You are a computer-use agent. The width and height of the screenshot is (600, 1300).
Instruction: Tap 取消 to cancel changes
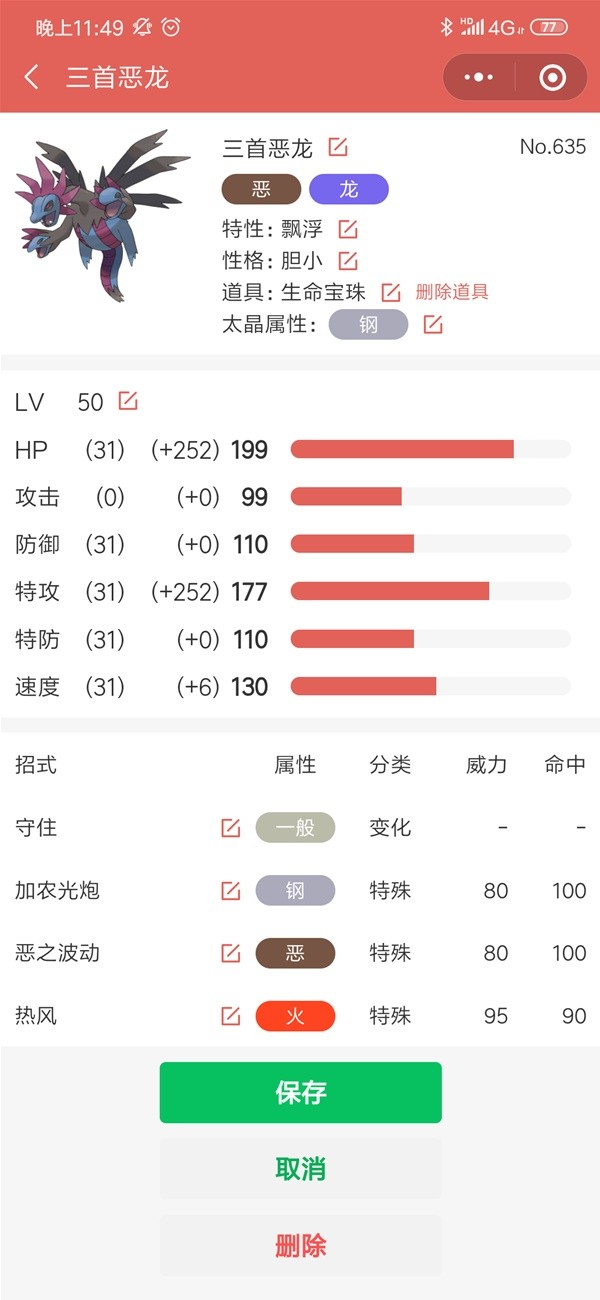300,1169
